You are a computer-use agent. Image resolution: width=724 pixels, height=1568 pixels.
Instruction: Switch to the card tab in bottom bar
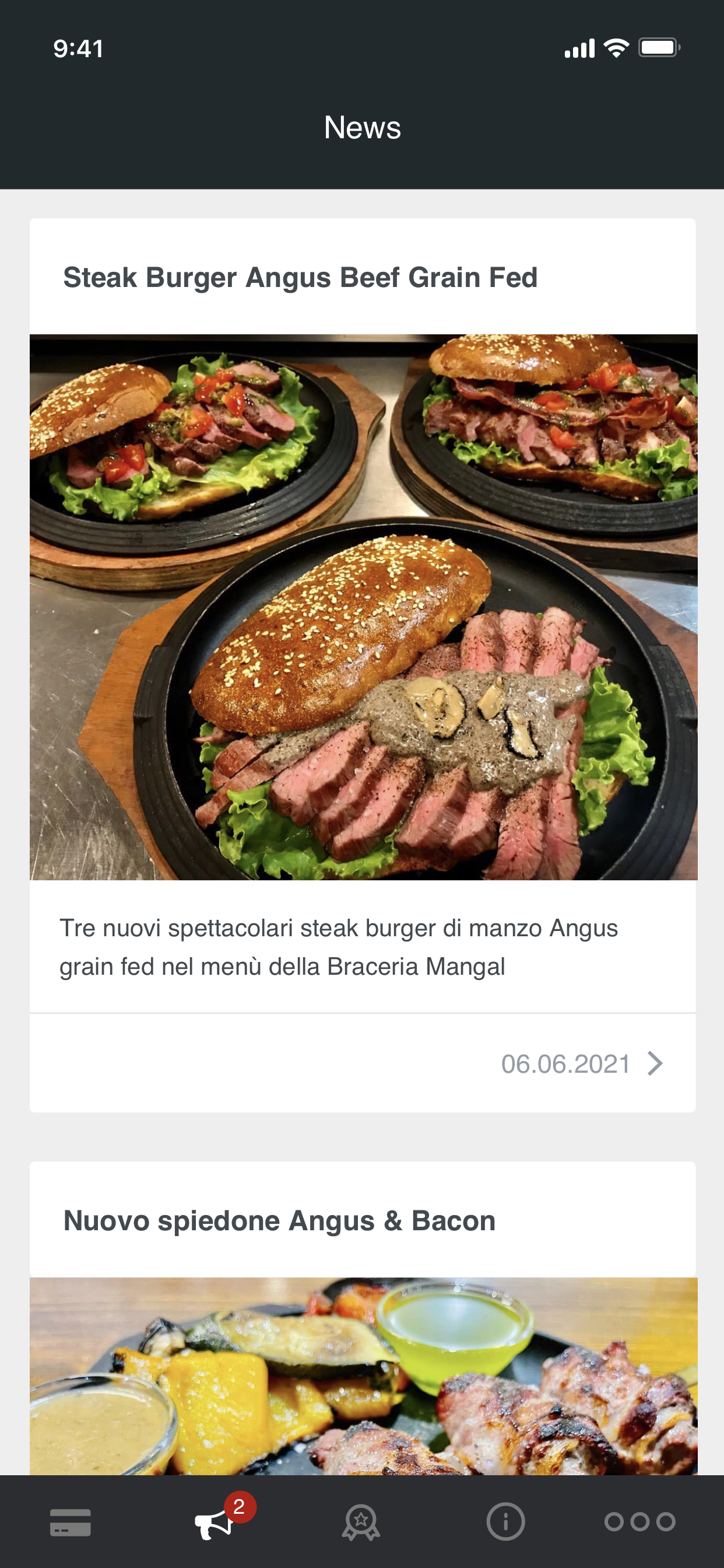tap(71, 1522)
